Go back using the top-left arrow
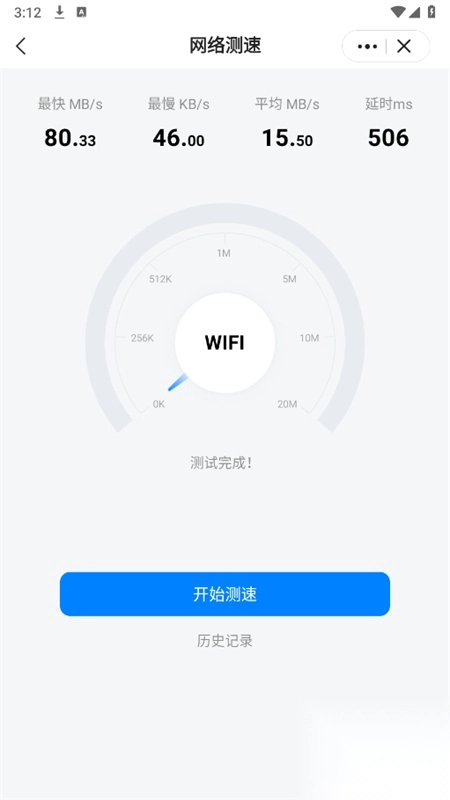 point(21,46)
